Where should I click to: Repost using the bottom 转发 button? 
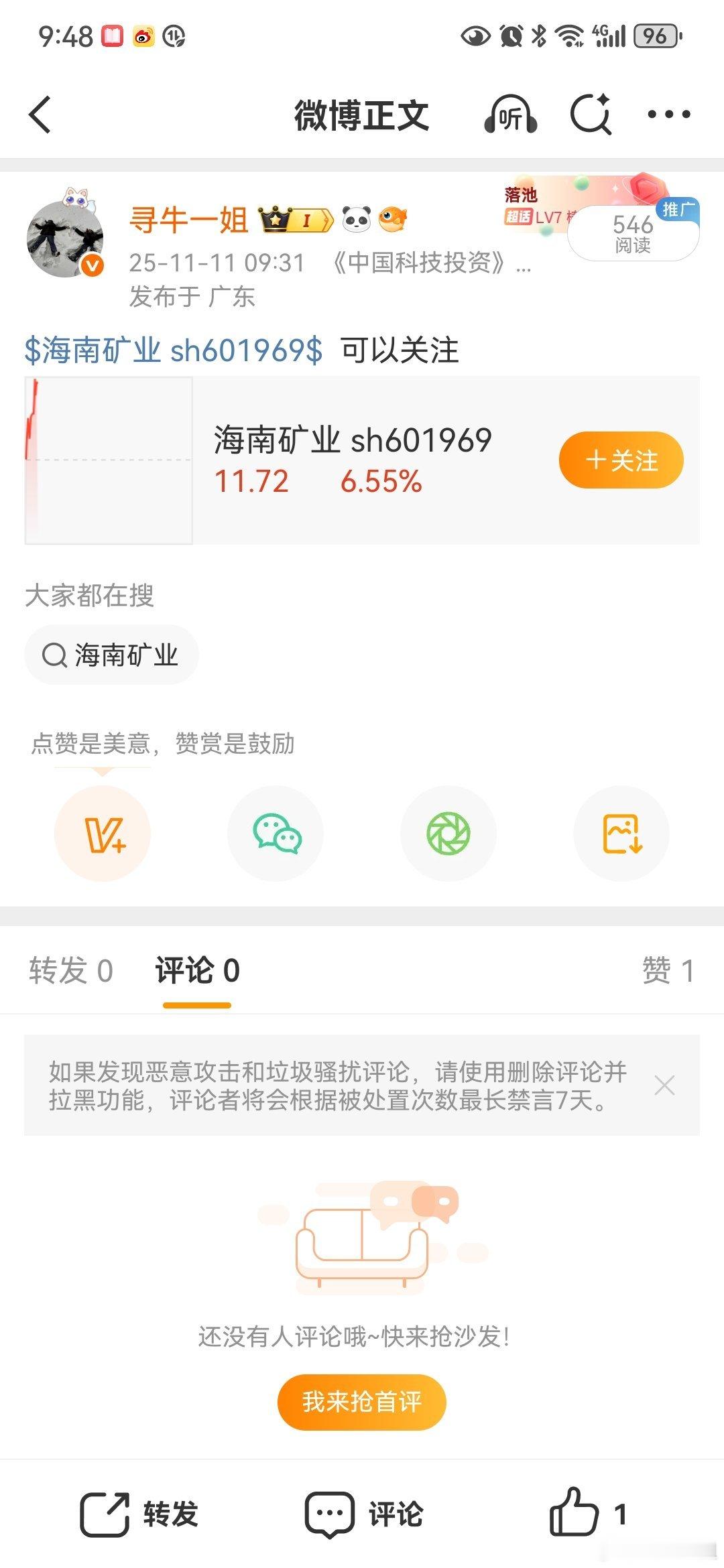coord(139,1514)
